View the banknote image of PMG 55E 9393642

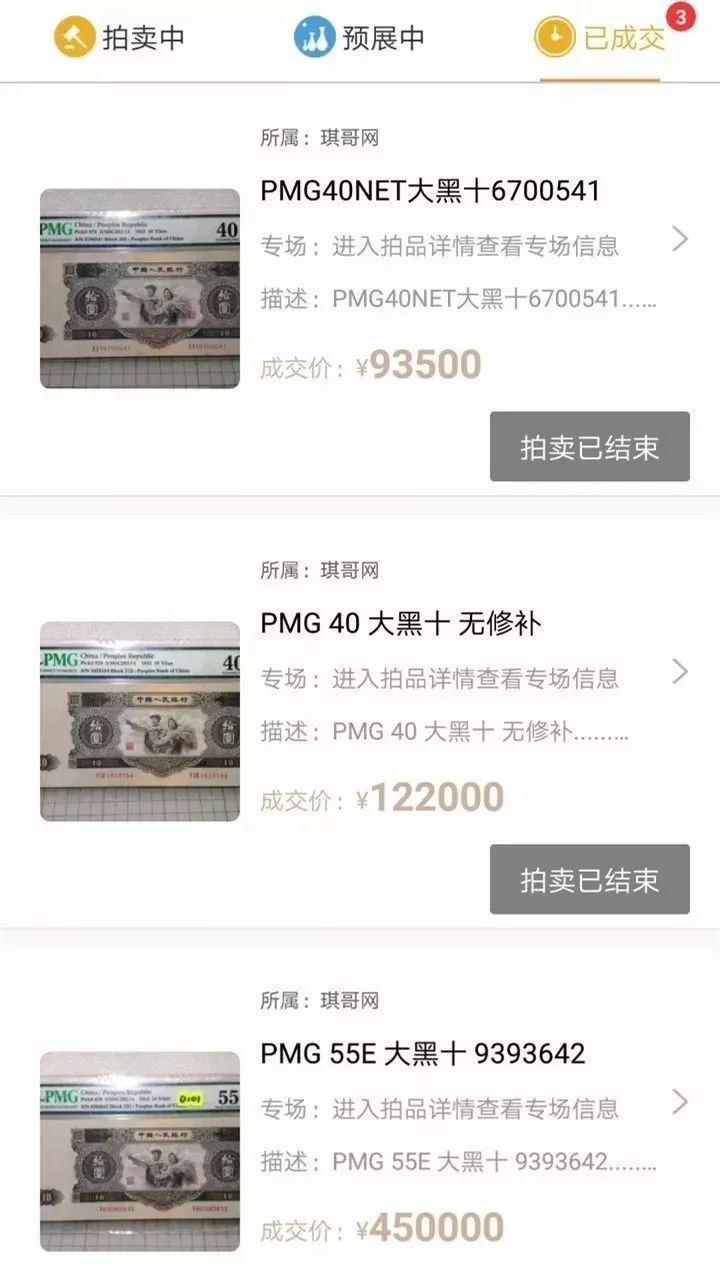pyautogui.click(x=140, y=1150)
